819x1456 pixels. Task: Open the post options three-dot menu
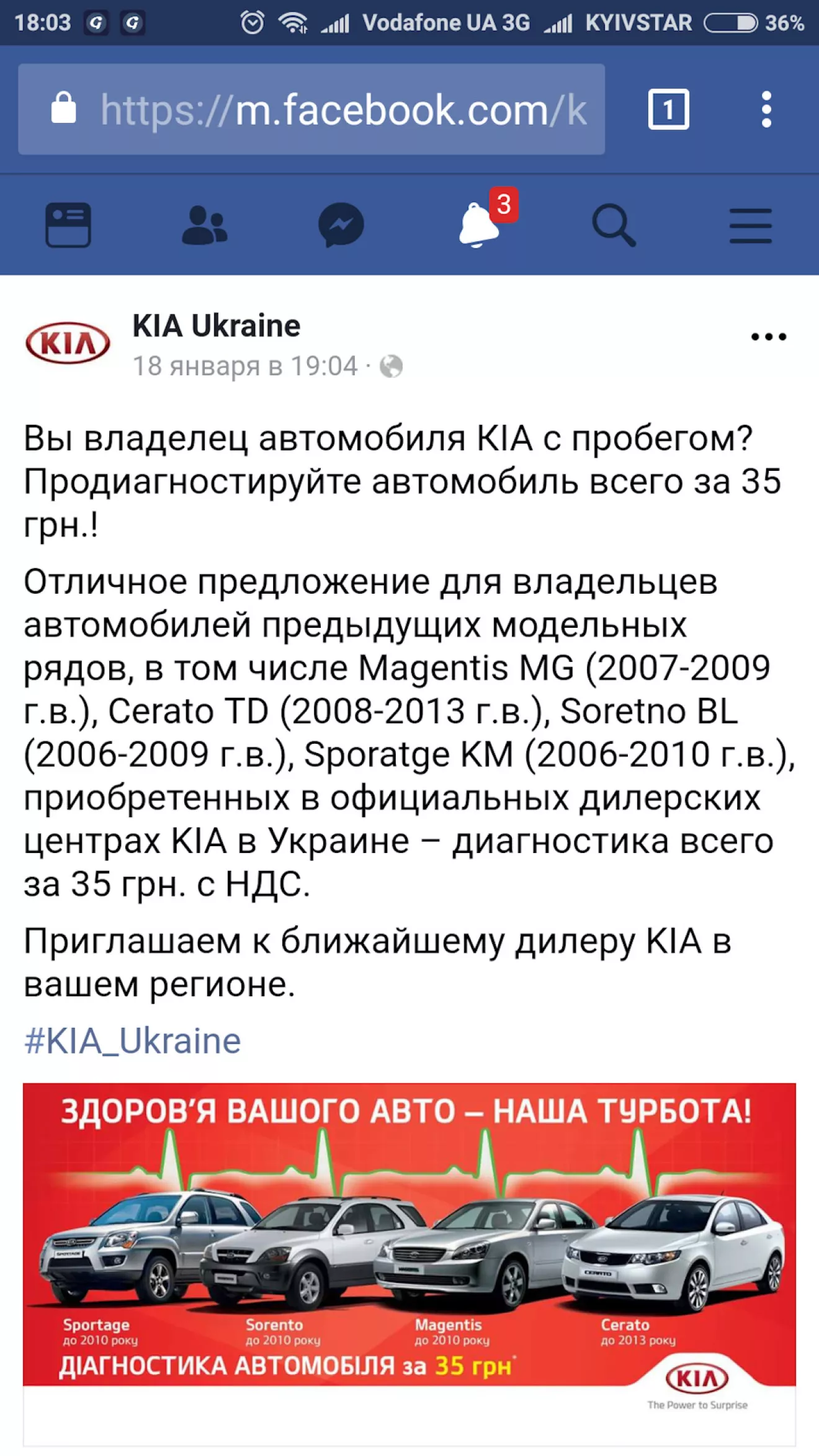768,337
